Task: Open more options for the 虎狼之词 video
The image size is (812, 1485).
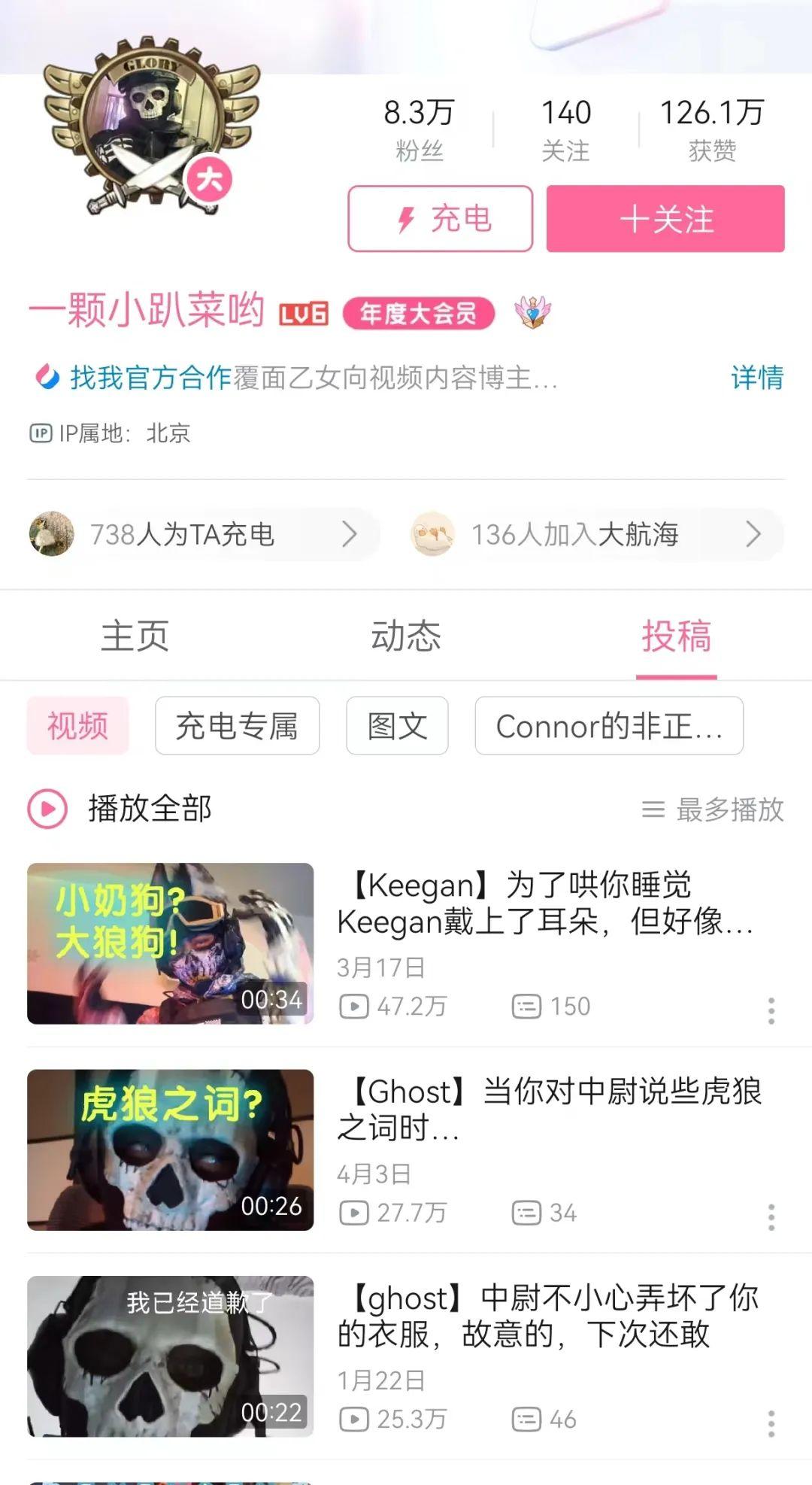Action: (771, 1216)
